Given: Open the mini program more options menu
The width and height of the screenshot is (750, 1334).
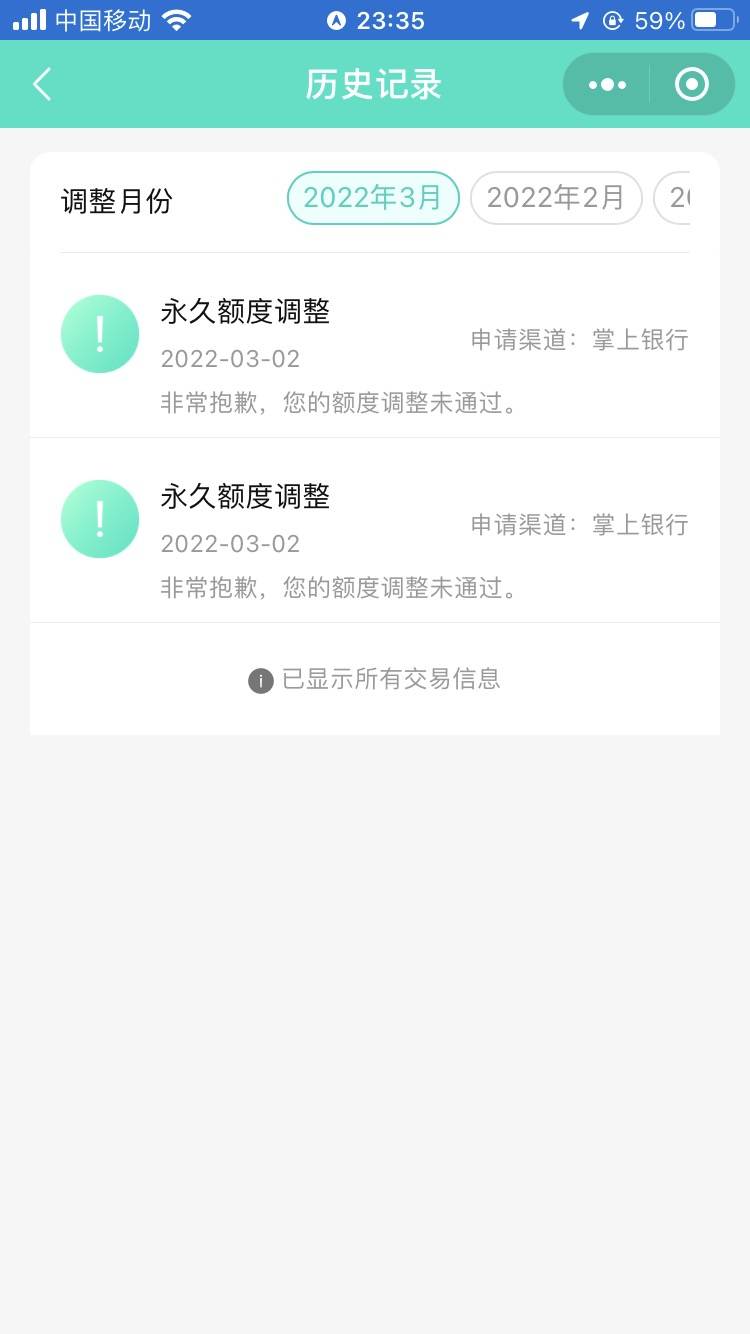Looking at the screenshot, I should [x=607, y=84].
